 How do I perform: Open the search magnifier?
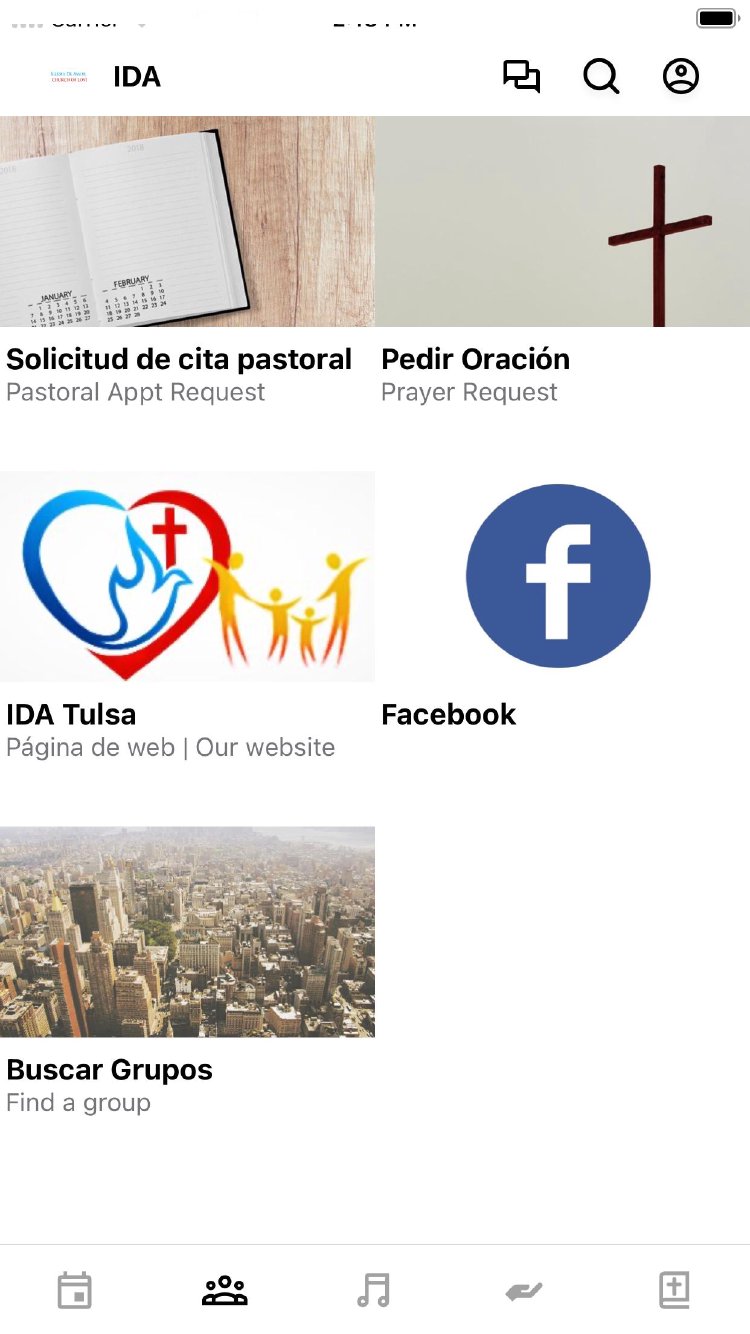coord(601,77)
